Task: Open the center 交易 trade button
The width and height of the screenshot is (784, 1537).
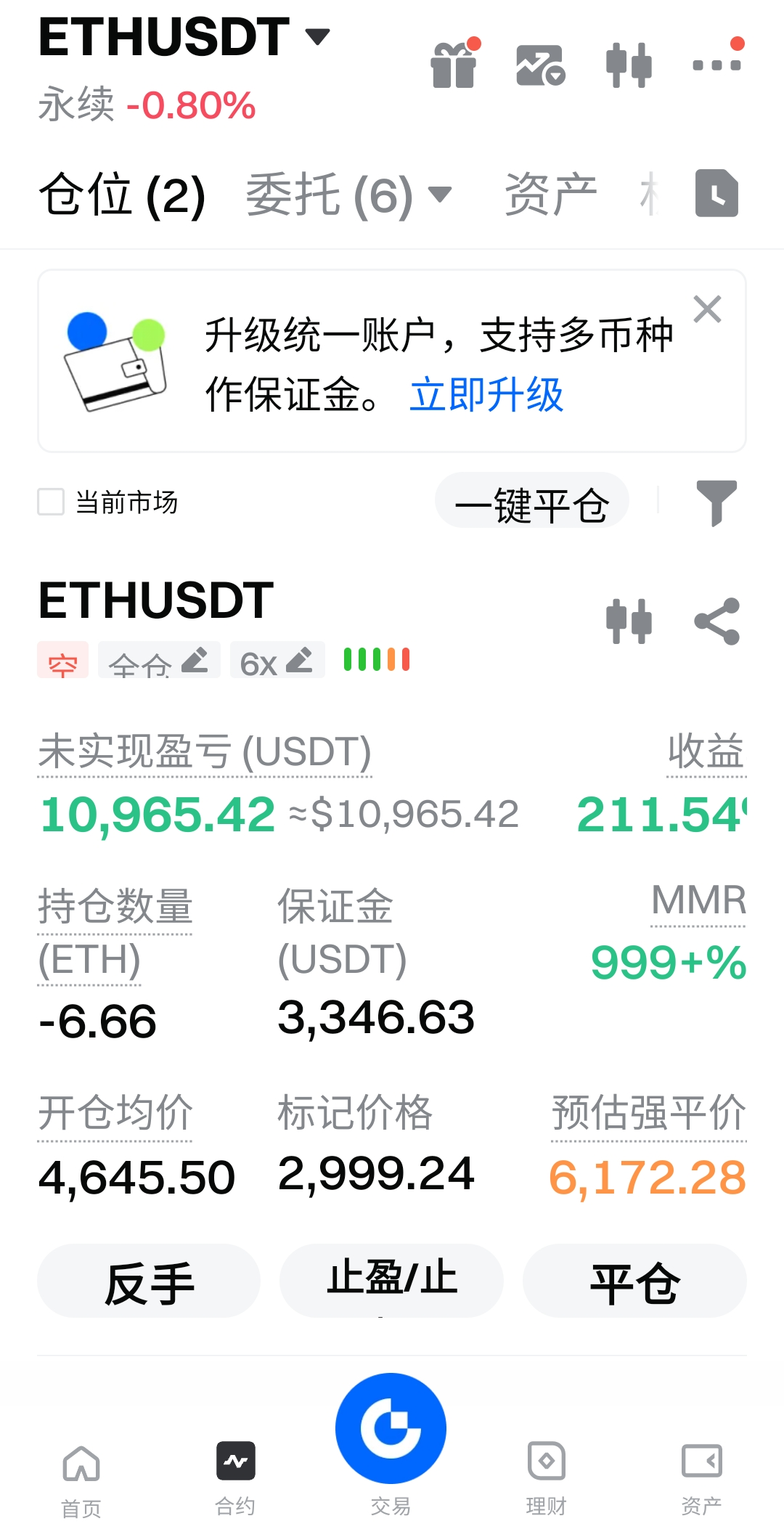Action: [x=391, y=1428]
